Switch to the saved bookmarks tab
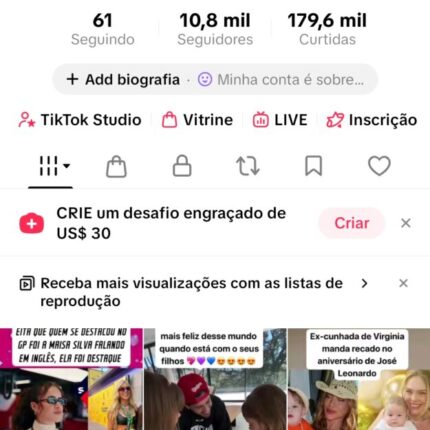This screenshot has height=430, width=430. pyautogui.click(x=314, y=166)
